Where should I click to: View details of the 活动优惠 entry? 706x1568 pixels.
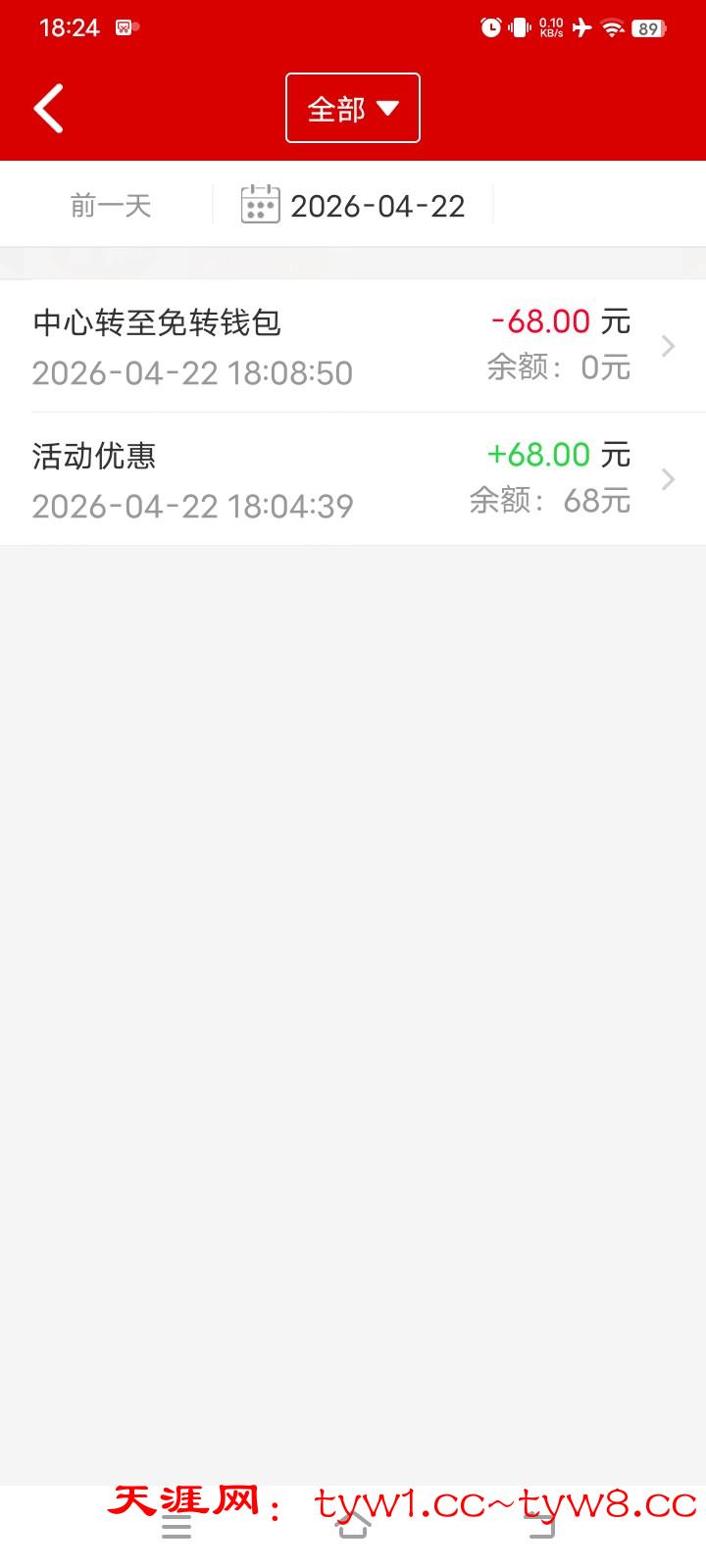pyautogui.click(x=353, y=479)
